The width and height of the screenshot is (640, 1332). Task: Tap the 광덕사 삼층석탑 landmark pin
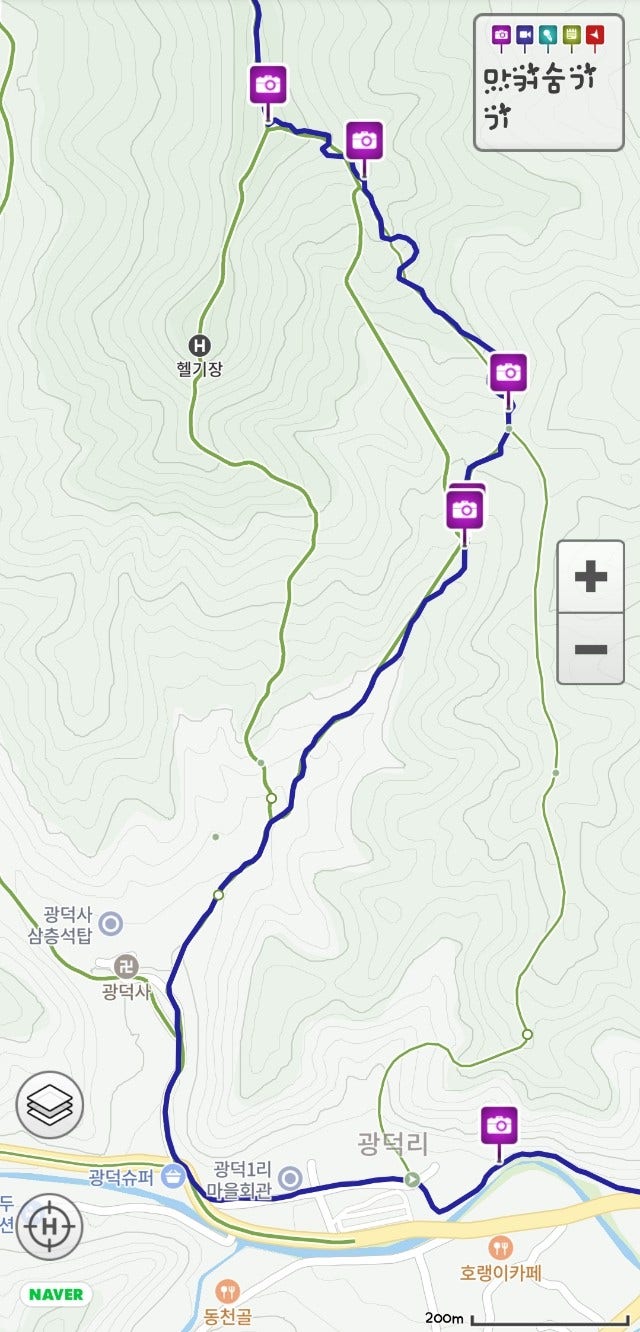[111, 923]
